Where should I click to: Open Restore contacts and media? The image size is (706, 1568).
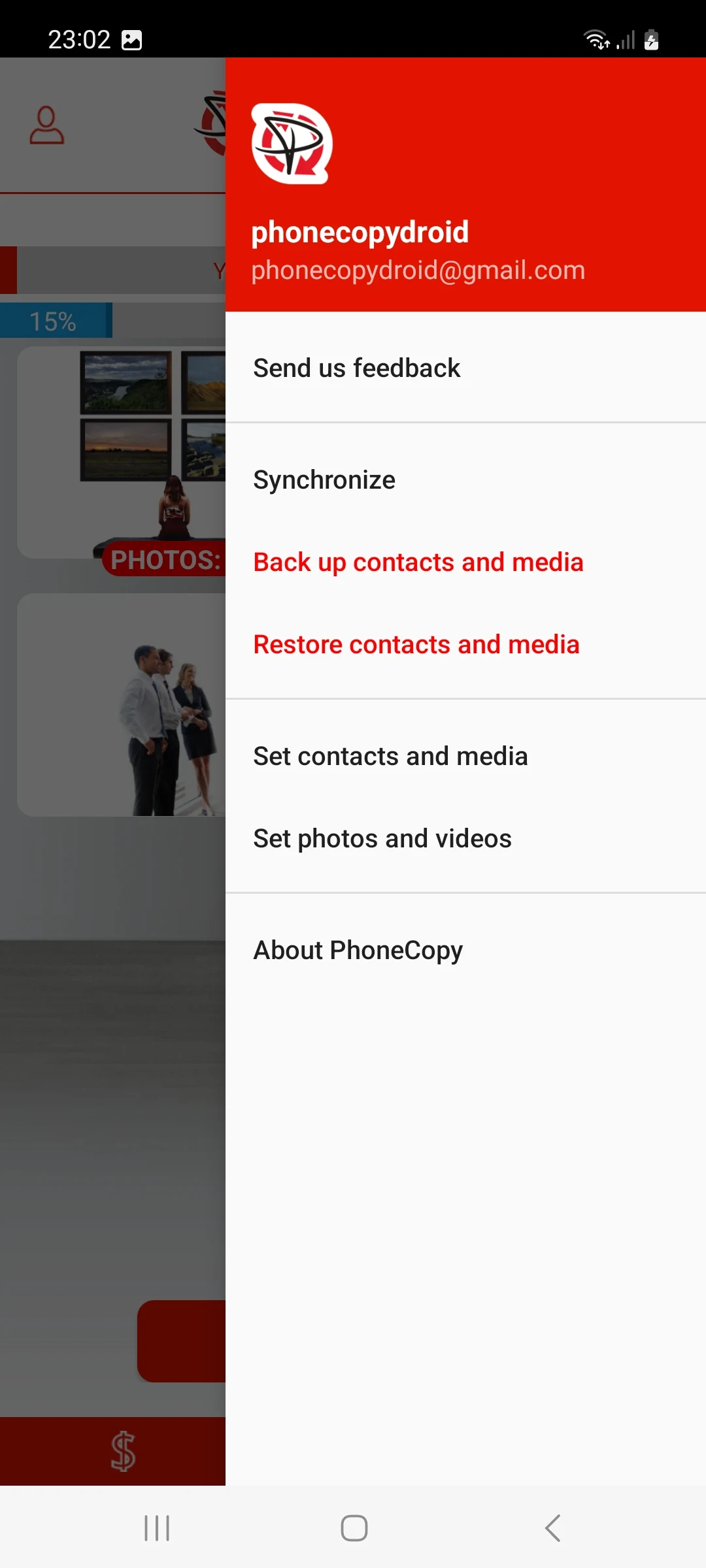pyautogui.click(x=416, y=645)
